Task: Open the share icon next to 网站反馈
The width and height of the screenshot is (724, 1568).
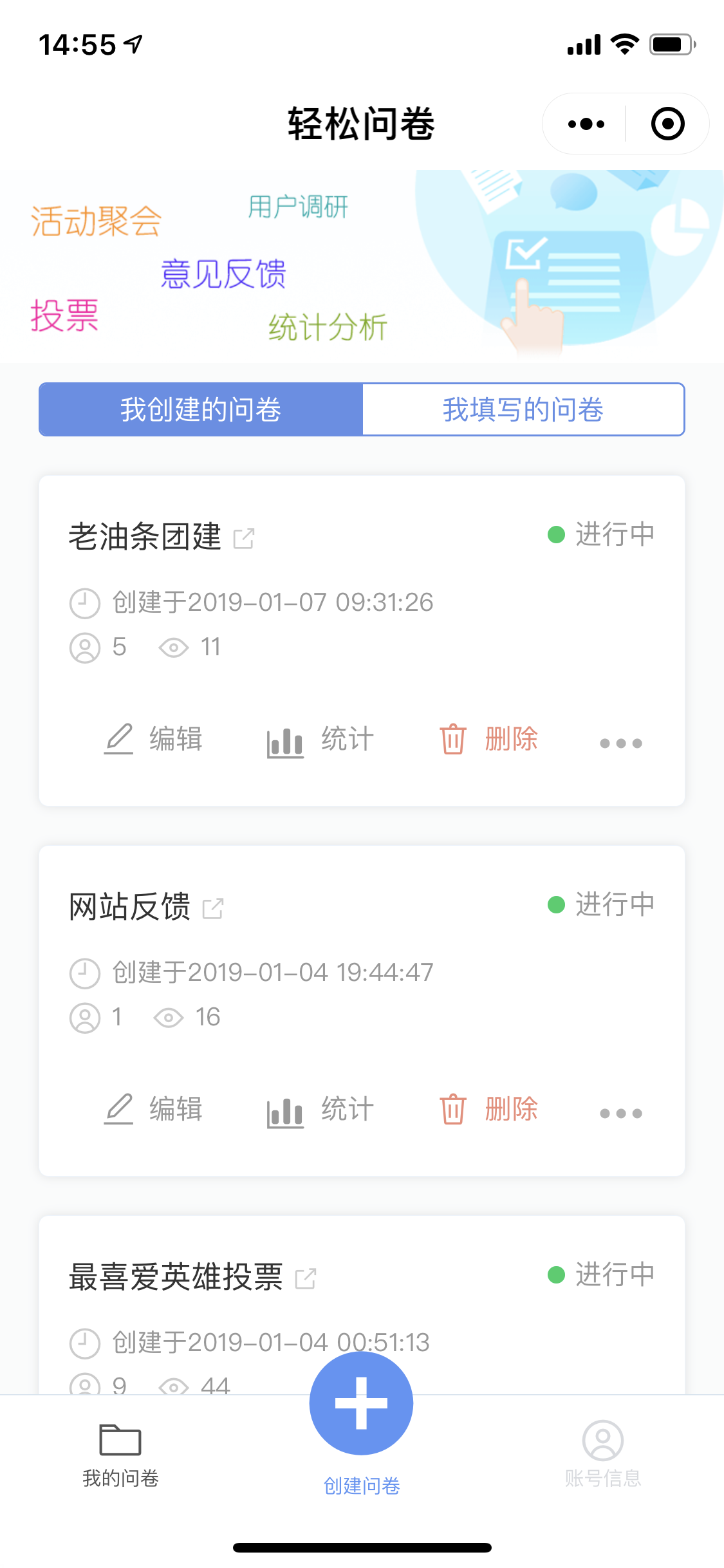Action: point(213,908)
